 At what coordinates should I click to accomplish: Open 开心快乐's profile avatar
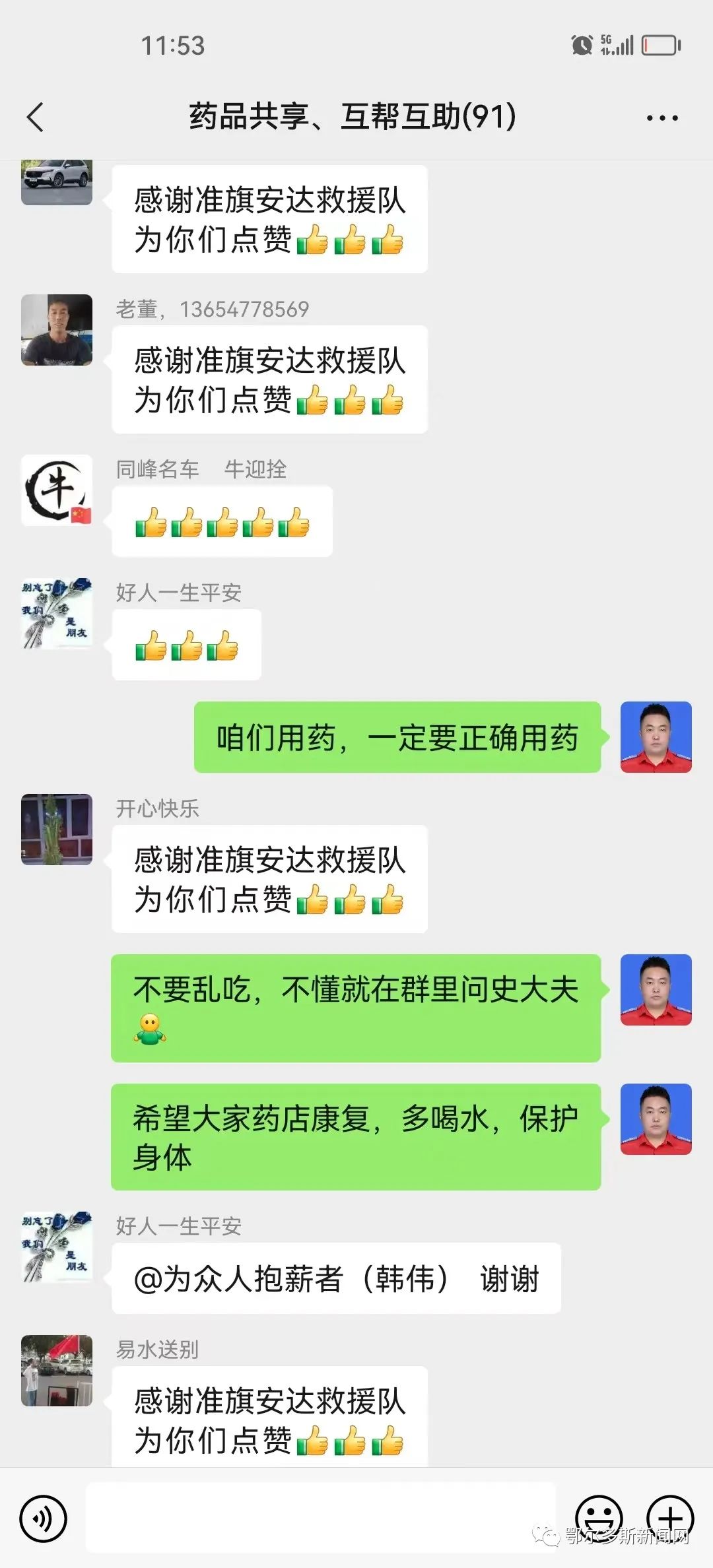coord(57,830)
